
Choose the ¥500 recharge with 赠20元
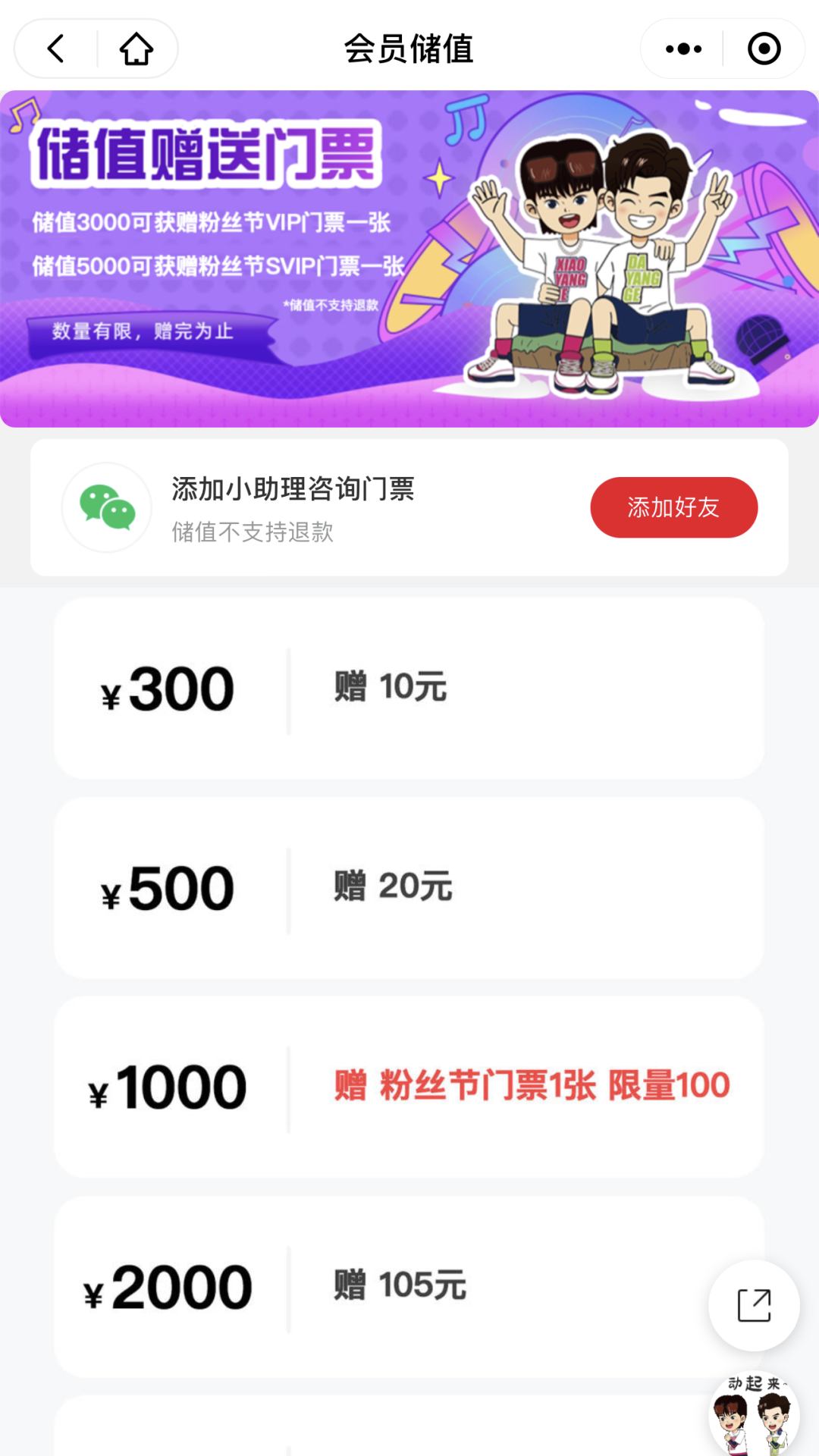coord(409,888)
